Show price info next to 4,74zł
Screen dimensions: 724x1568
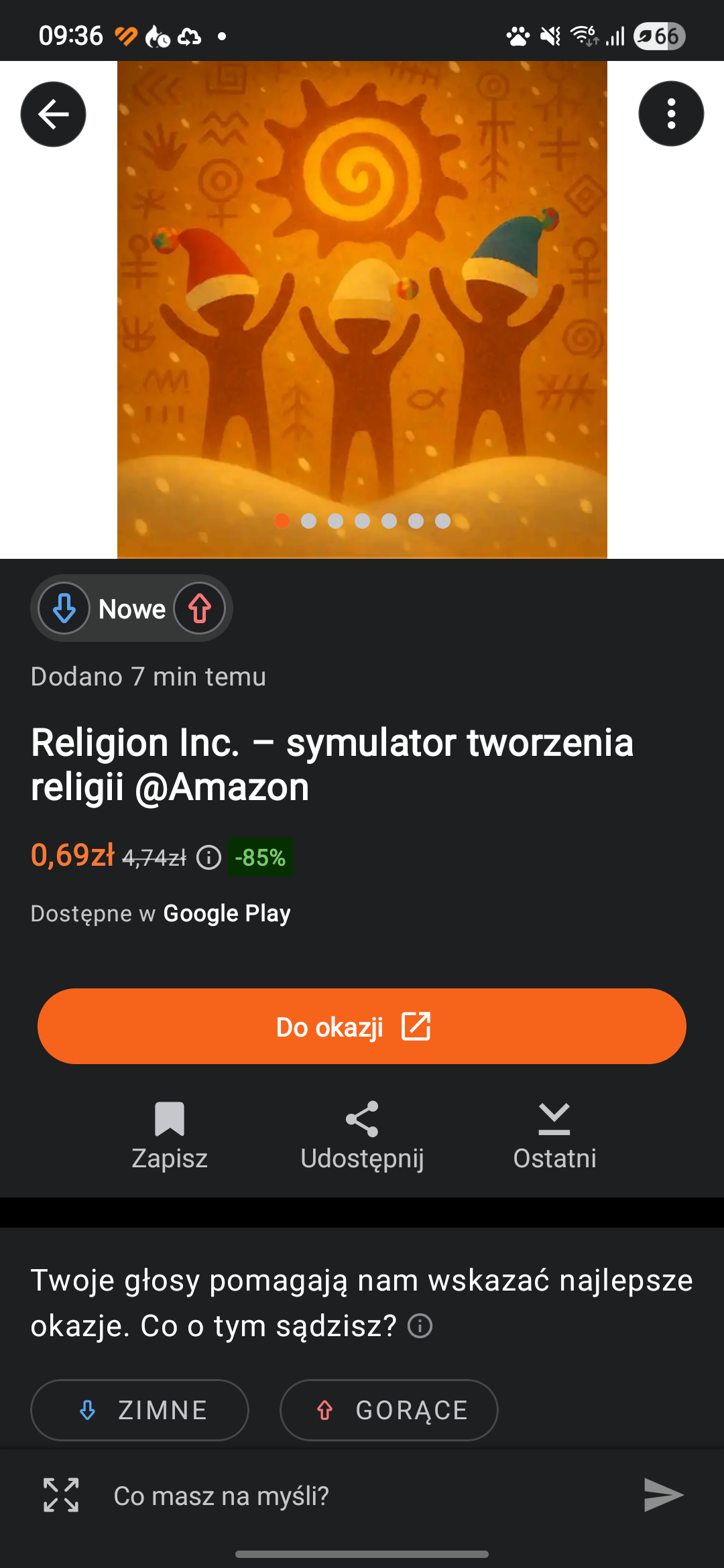(x=208, y=857)
